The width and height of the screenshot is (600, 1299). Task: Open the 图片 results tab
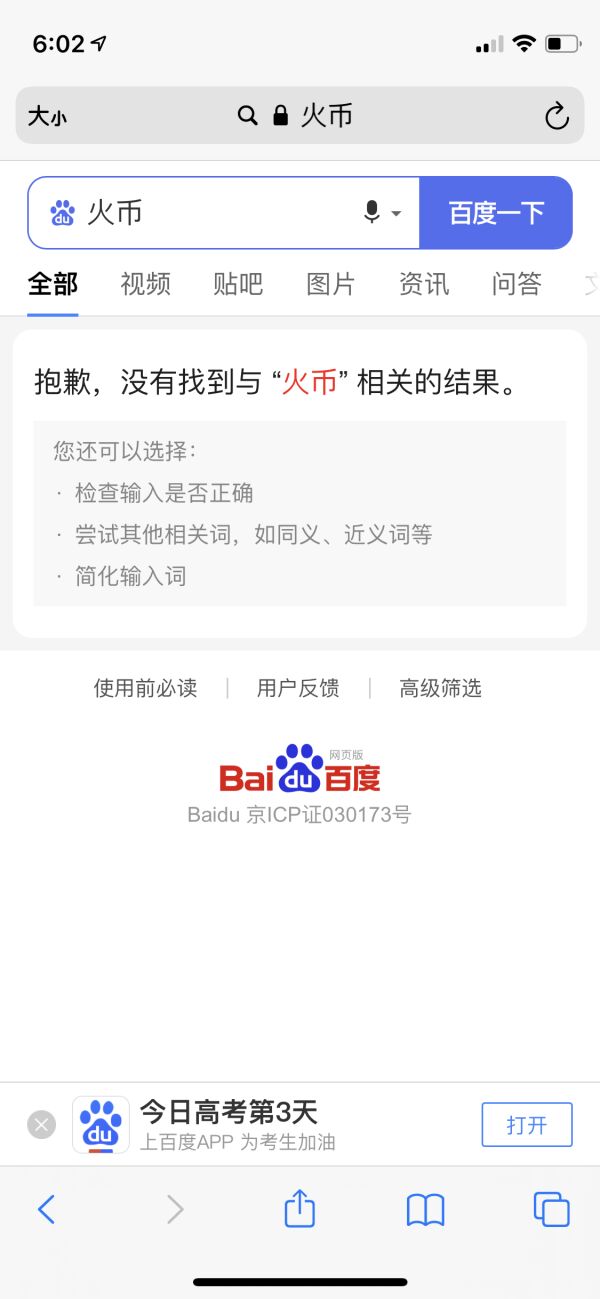[331, 284]
